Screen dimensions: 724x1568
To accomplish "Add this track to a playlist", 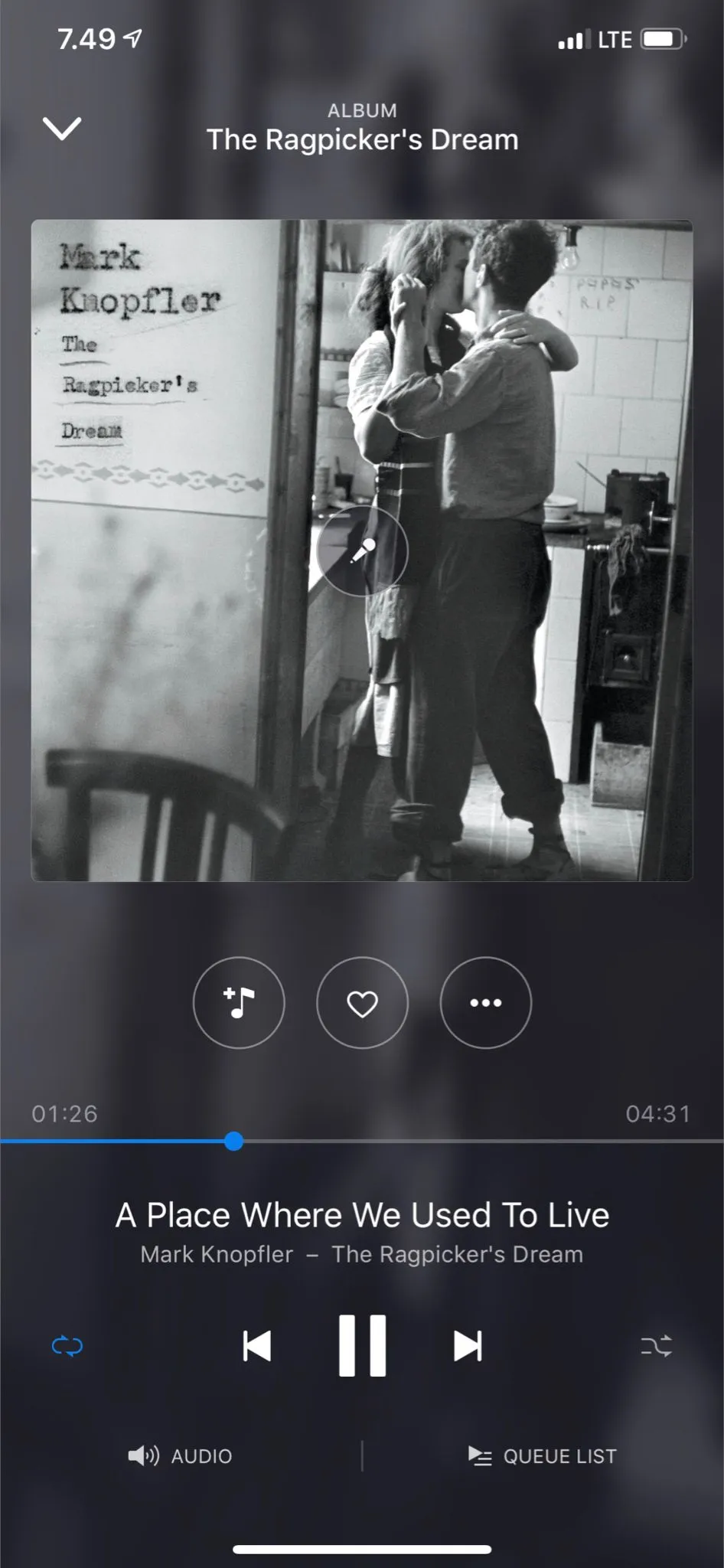I will pyautogui.click(x=239, y=1002).
